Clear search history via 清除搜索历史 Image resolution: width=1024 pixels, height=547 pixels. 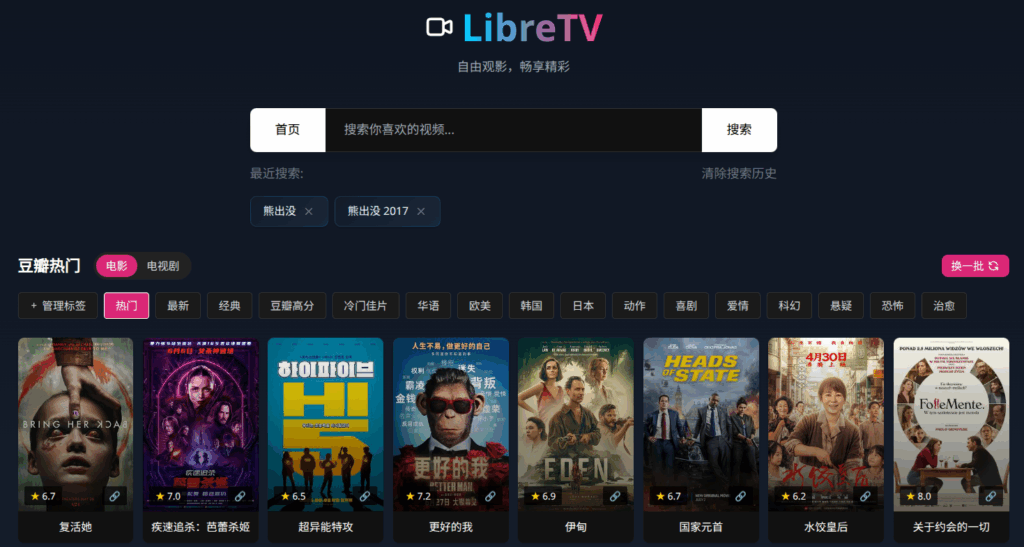pyautogui.click(x=739, y=174)
